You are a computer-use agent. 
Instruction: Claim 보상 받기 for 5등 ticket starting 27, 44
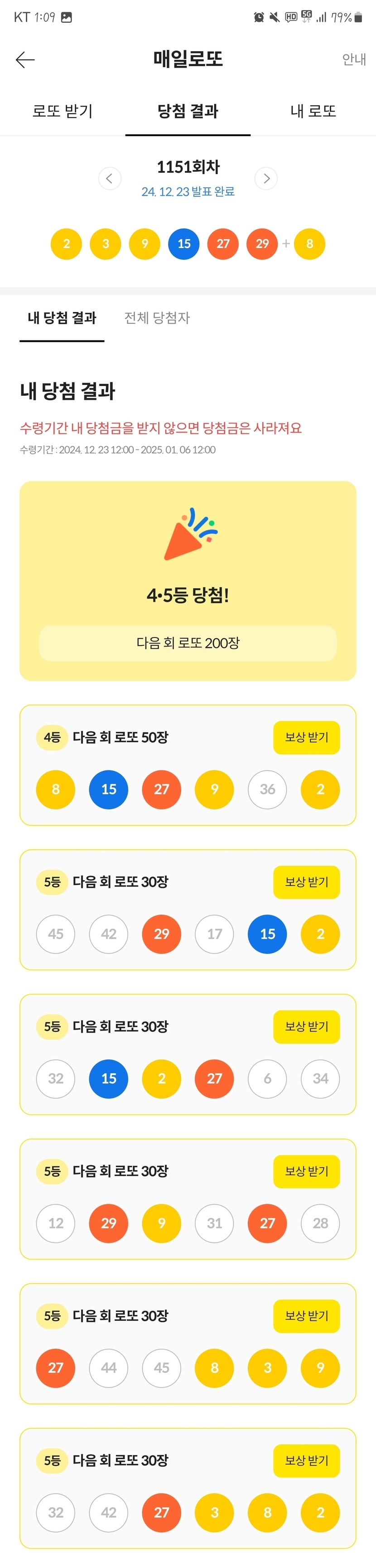(306, 1316)
